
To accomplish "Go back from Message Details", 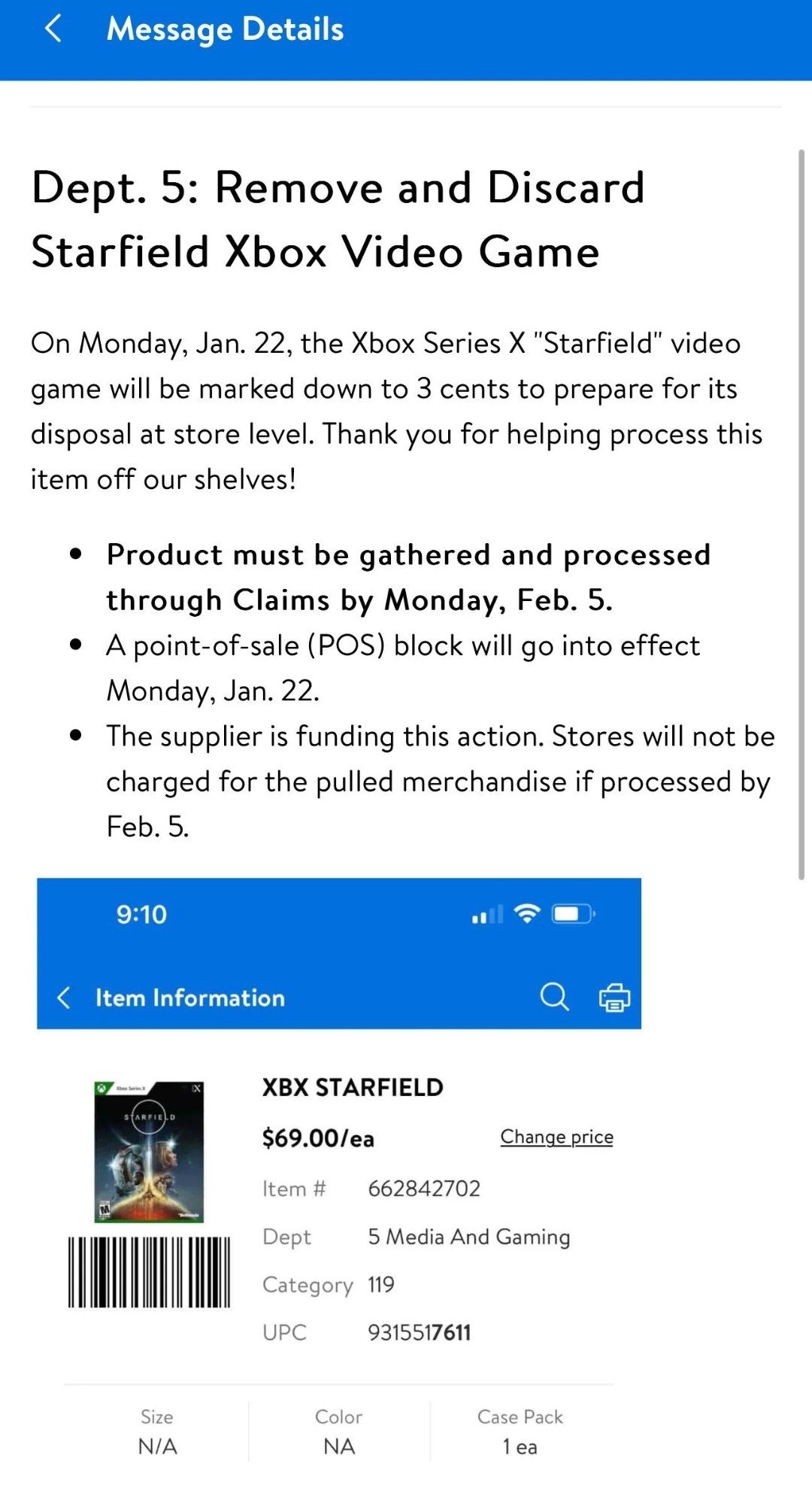I will click(x=53, y=29).
